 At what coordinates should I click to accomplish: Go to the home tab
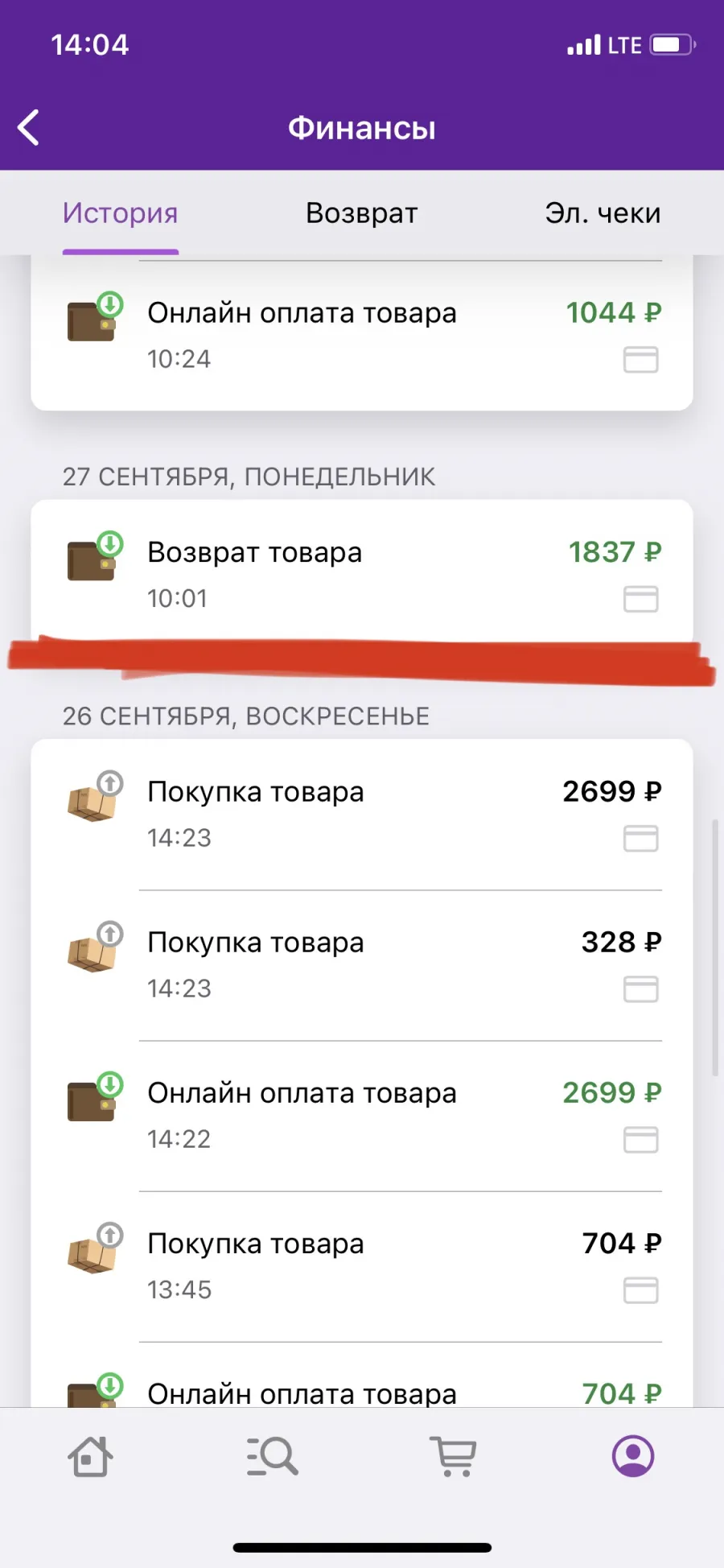tap(90, 1456)
